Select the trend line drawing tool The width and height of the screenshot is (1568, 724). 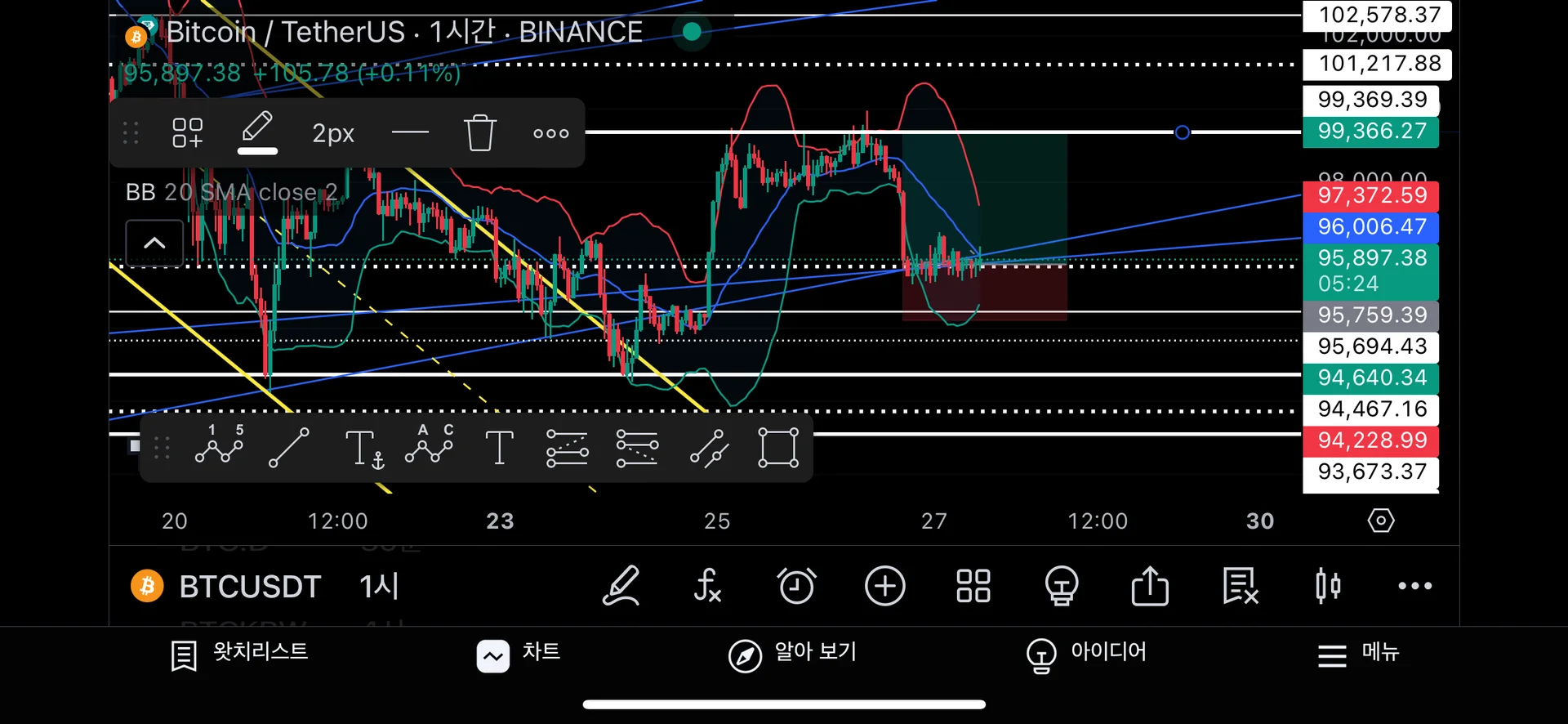click(x=288, y=448)
